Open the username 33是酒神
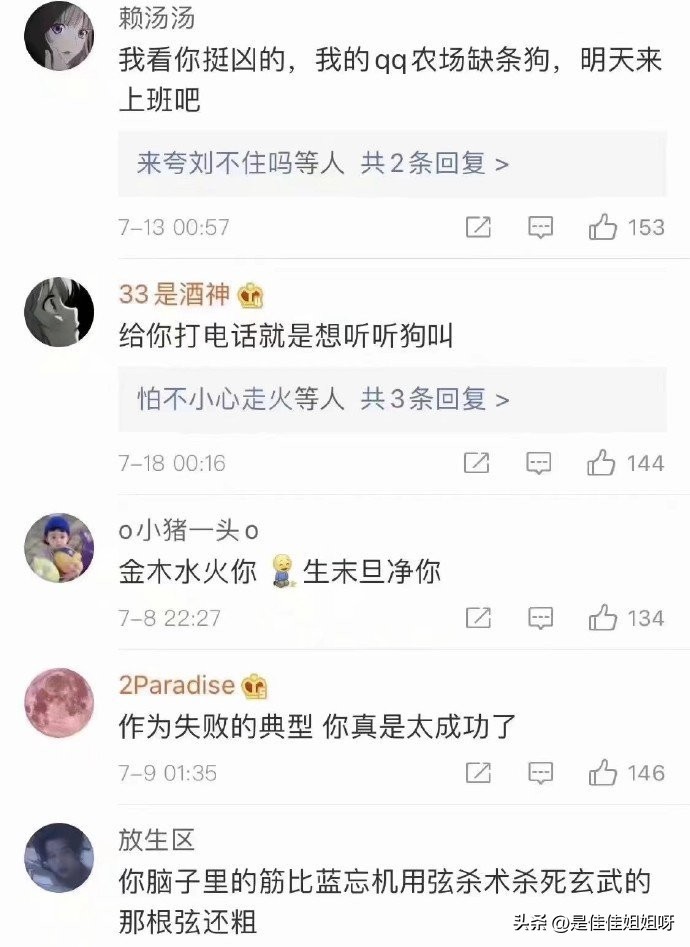690x947 pixels. [174, 294]
